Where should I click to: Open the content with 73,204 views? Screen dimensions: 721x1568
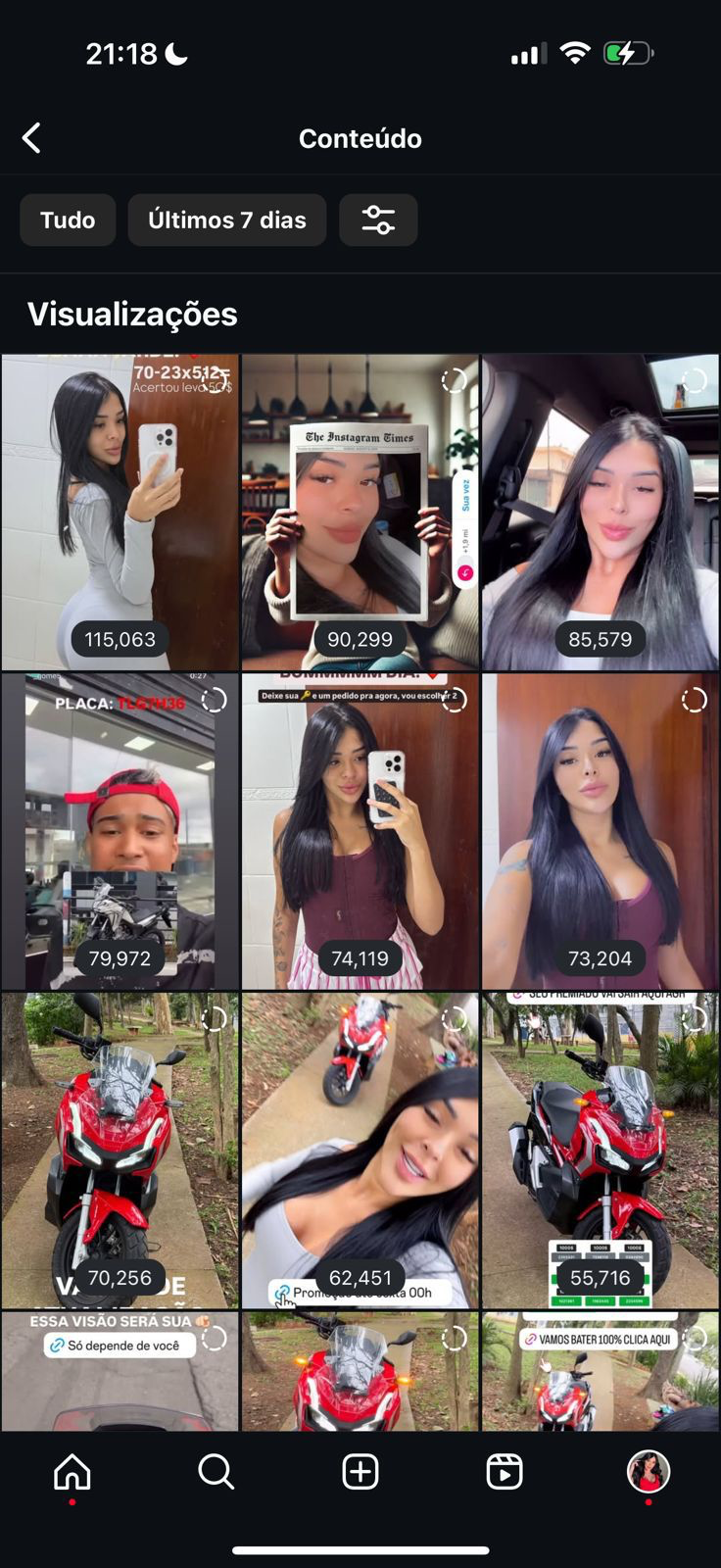pos(600,831)
